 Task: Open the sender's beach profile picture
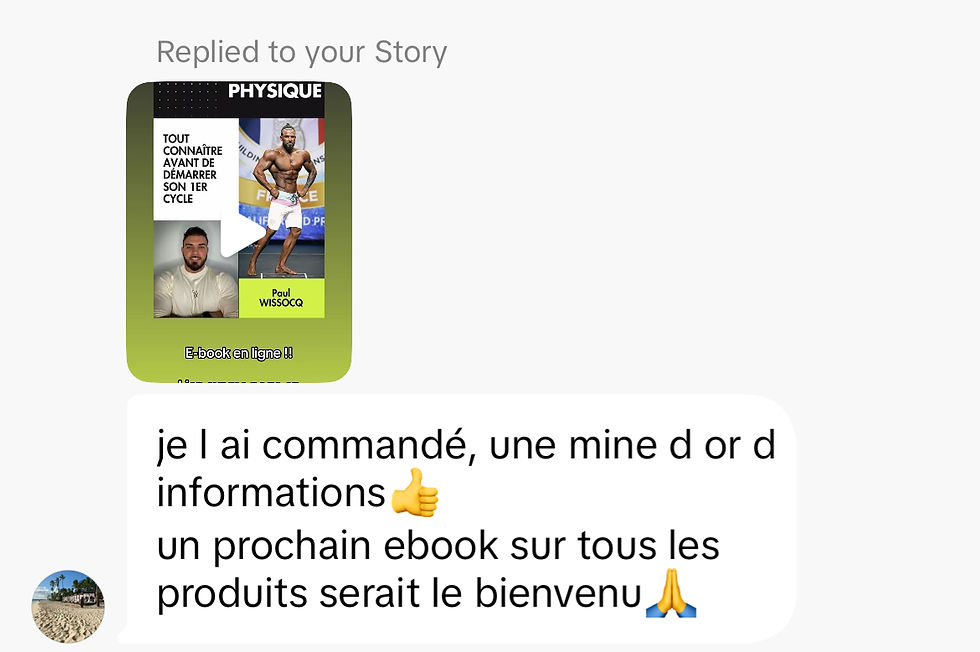click(68, 606)
